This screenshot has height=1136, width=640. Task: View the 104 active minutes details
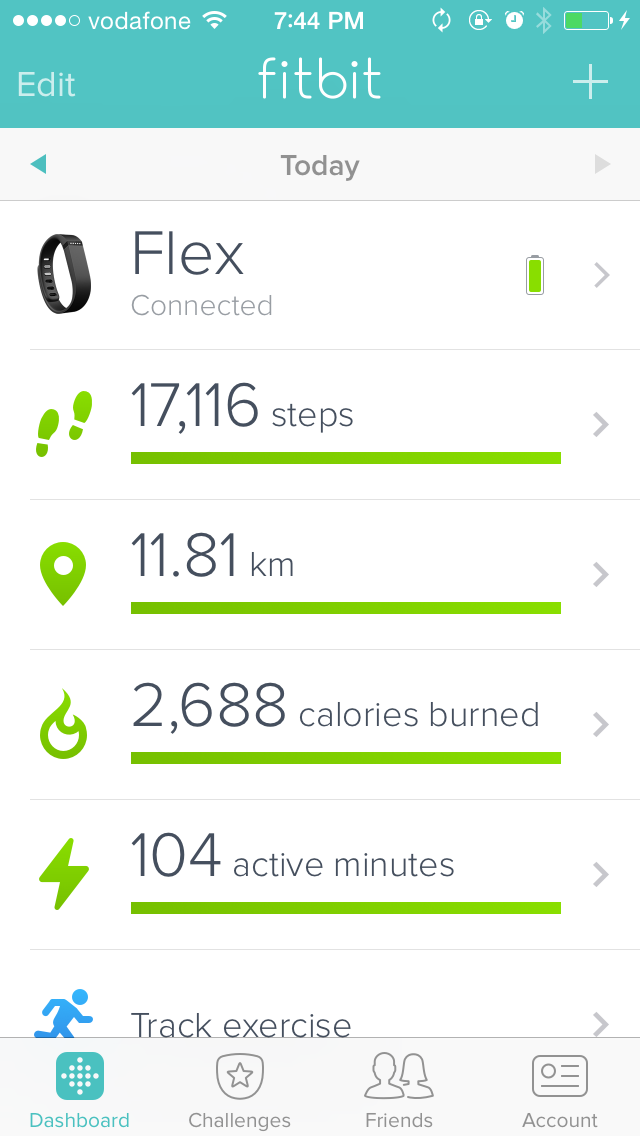point(320,875)
